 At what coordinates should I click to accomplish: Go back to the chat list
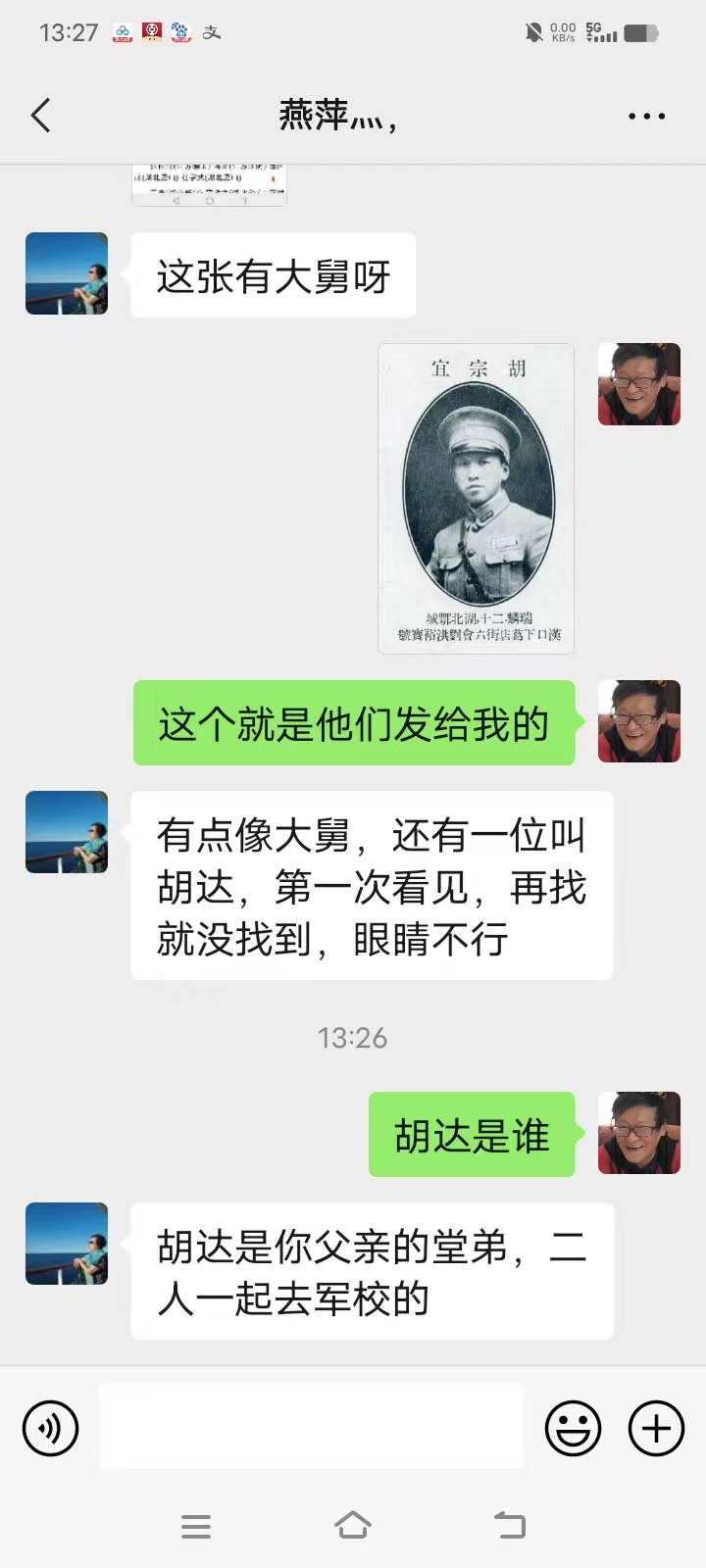click(41, 116)
